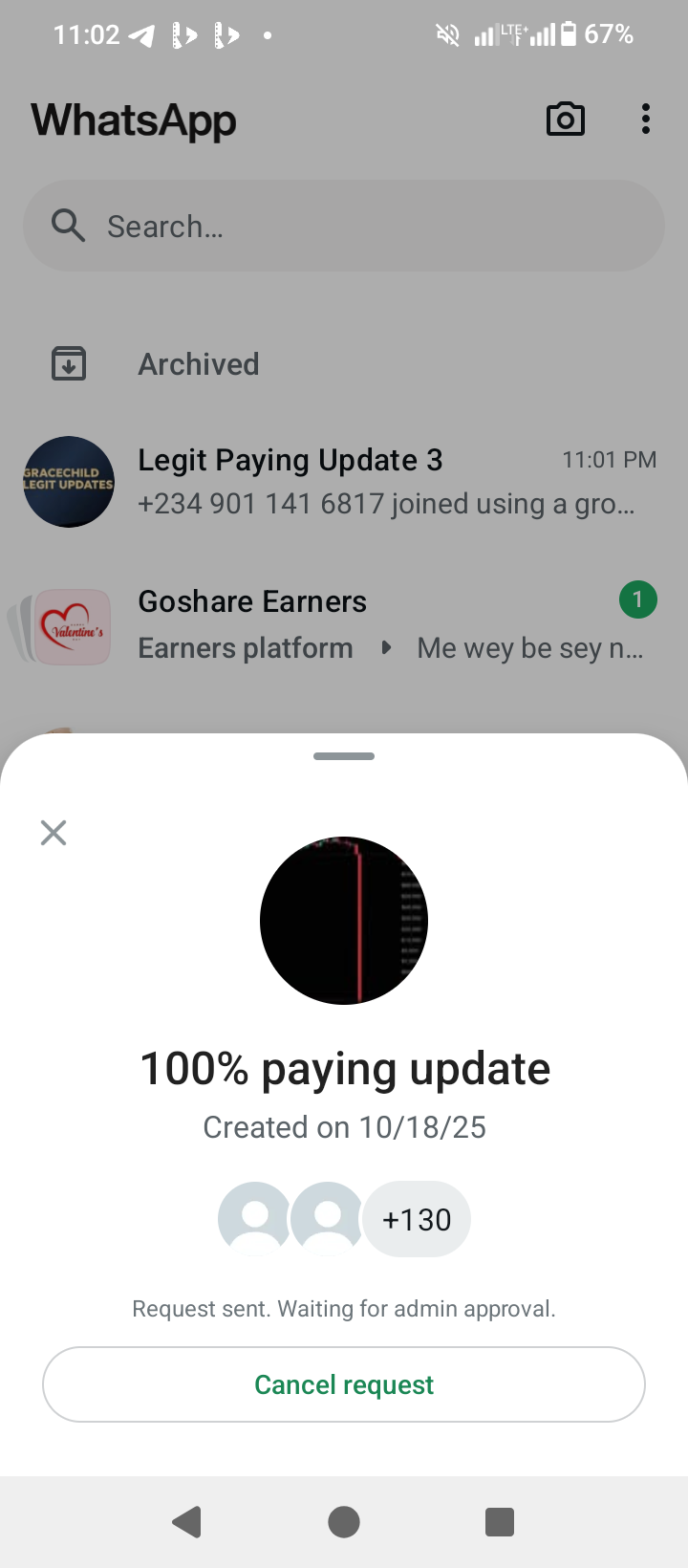
Task: Open the camera icon
Action: click(x=565, y=120)
